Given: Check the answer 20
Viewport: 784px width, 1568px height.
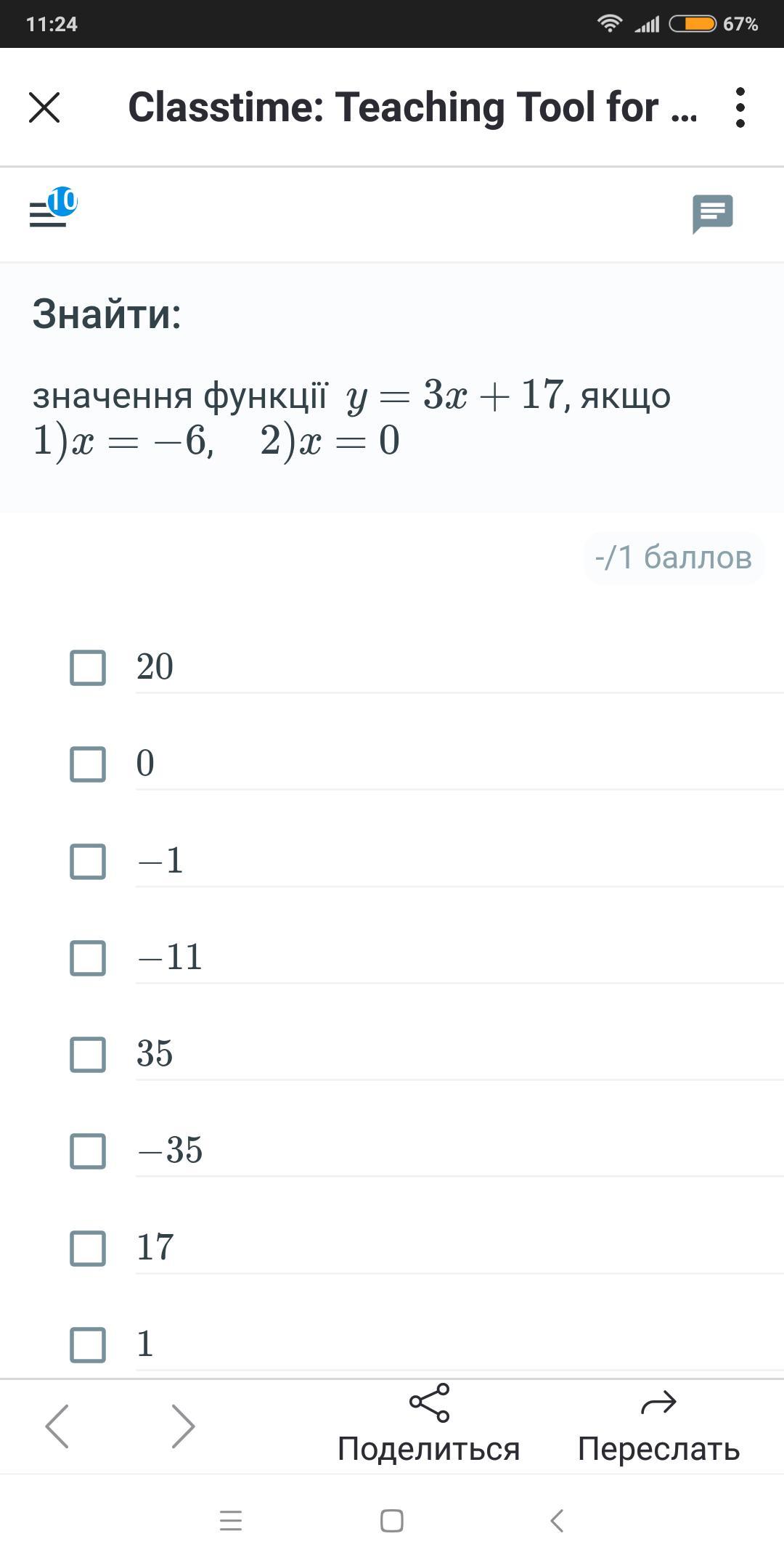Looking at the screenshot, I should point(88,667).
